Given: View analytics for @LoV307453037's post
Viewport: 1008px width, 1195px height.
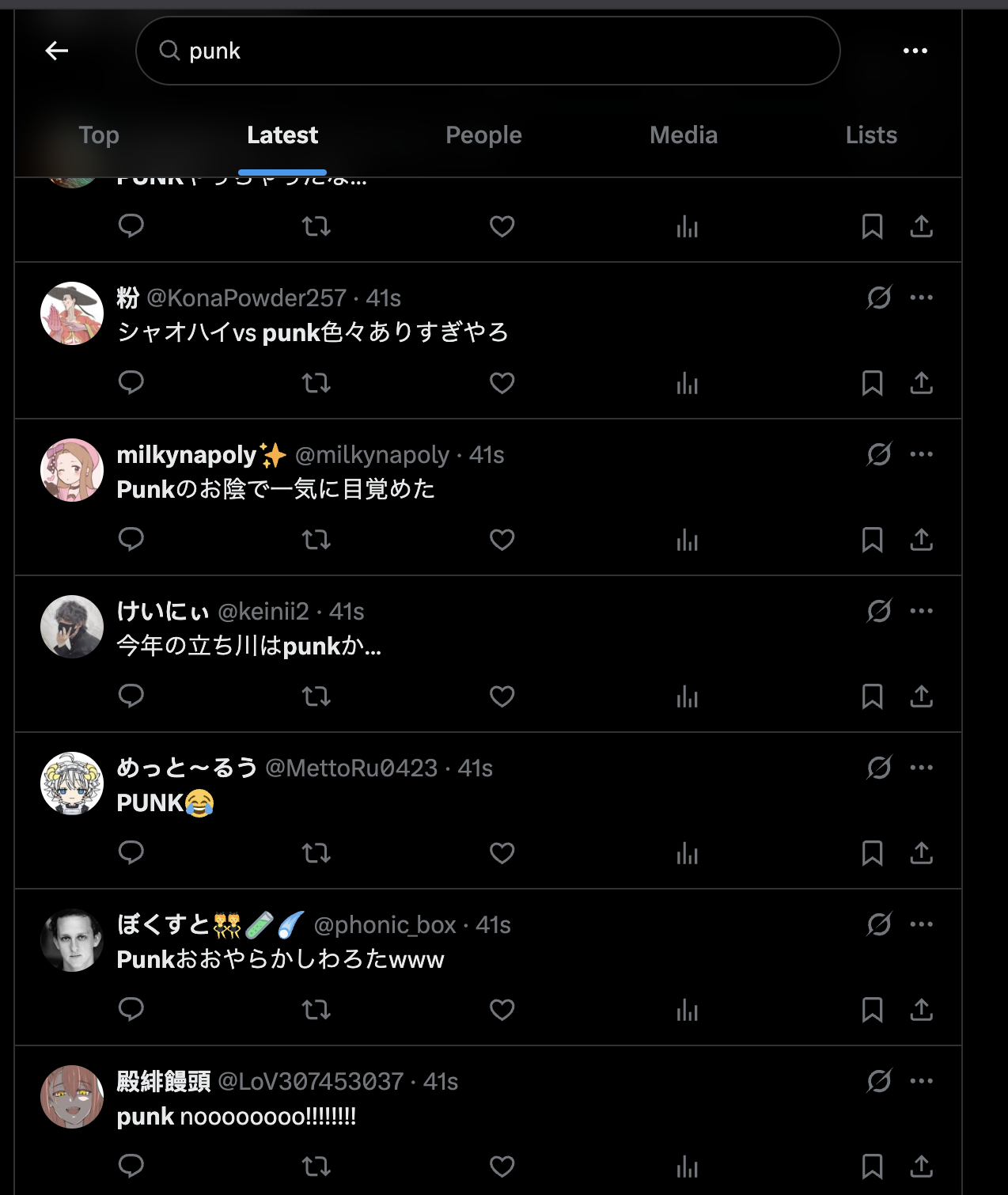Looking at the screenshot, I should click(687, 1167).
